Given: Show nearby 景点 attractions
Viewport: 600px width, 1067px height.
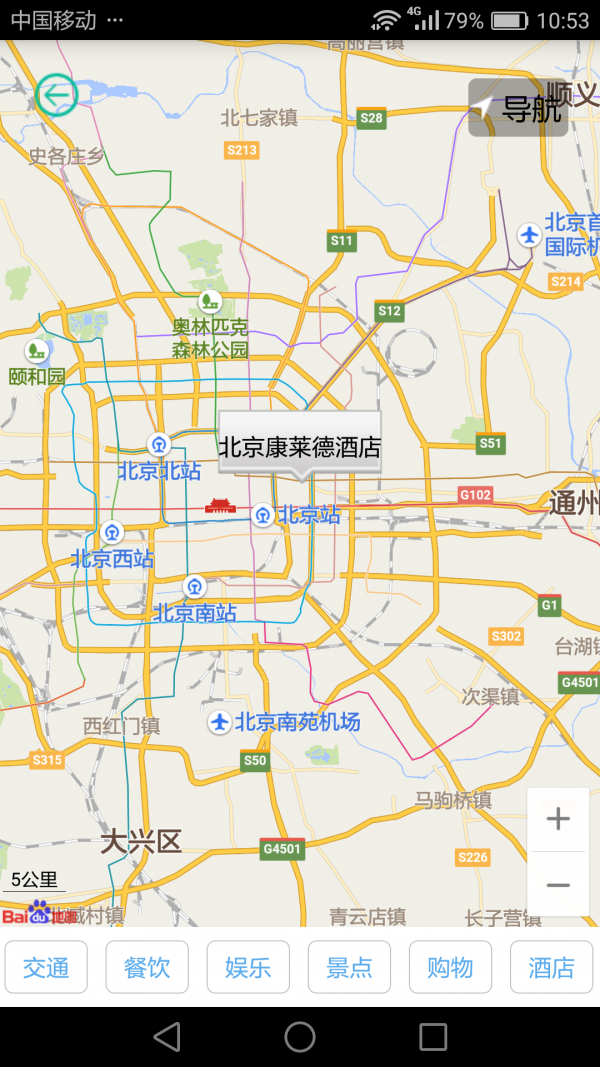Looking at the screenshot, I should point(349,967).
